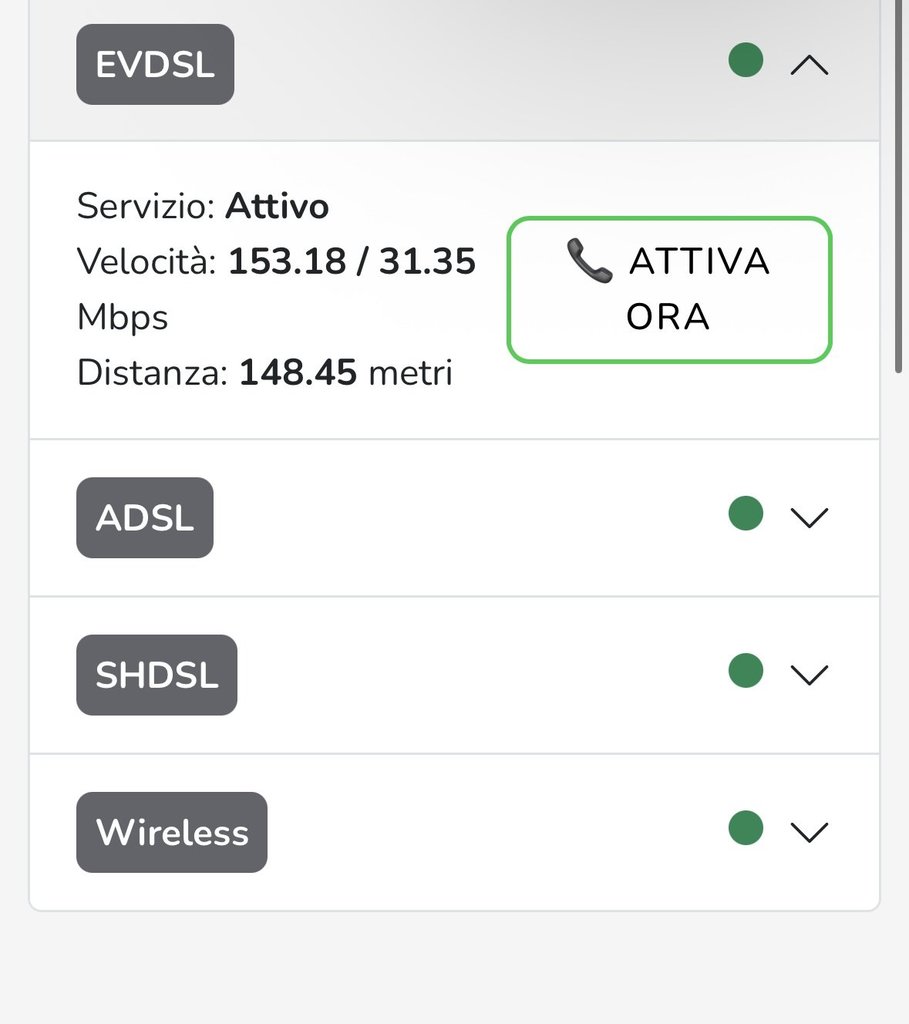Tap the ATTIVA ORA button
The image size is (909, 1024).
tap(669, 289)
